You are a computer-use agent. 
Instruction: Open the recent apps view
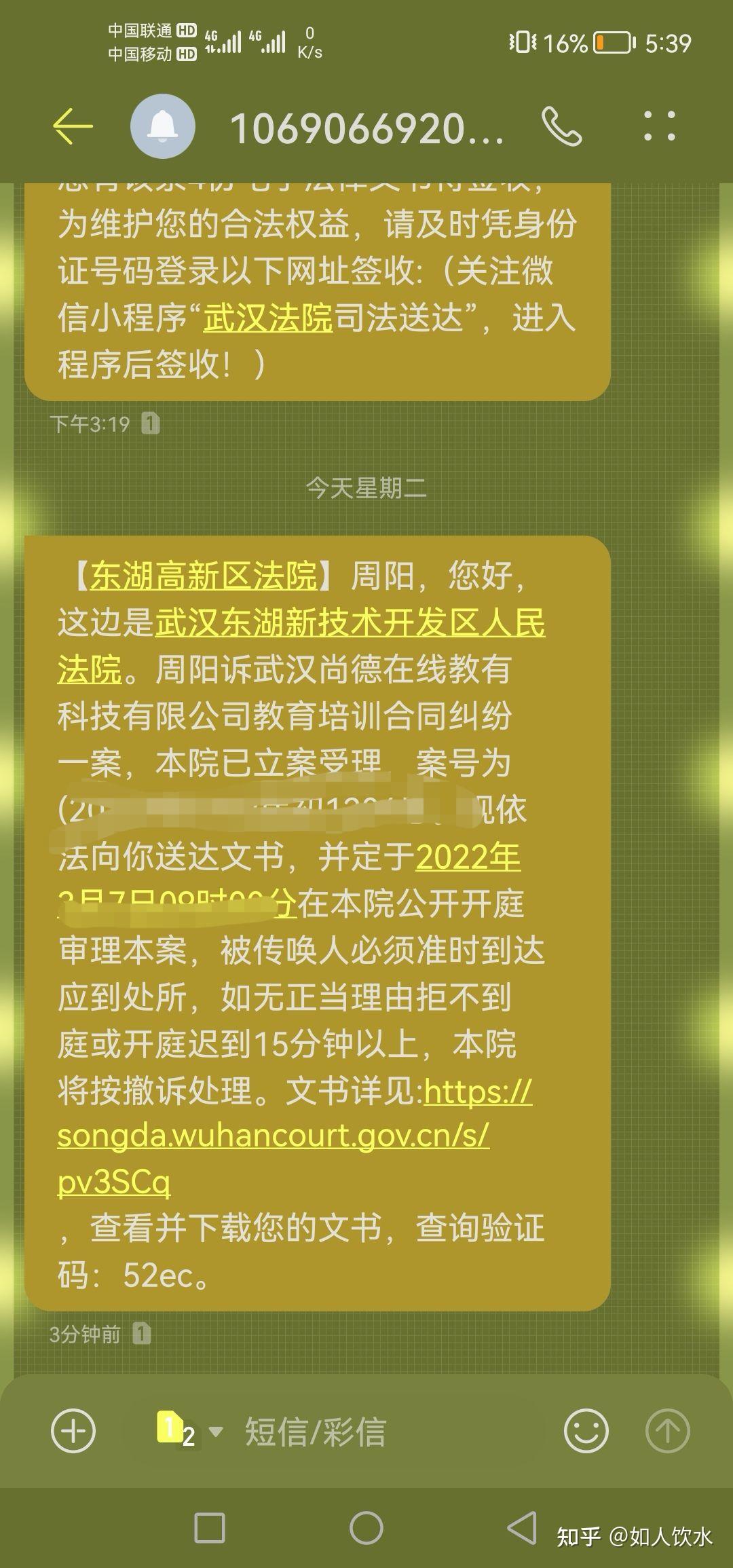[210, 1529]
